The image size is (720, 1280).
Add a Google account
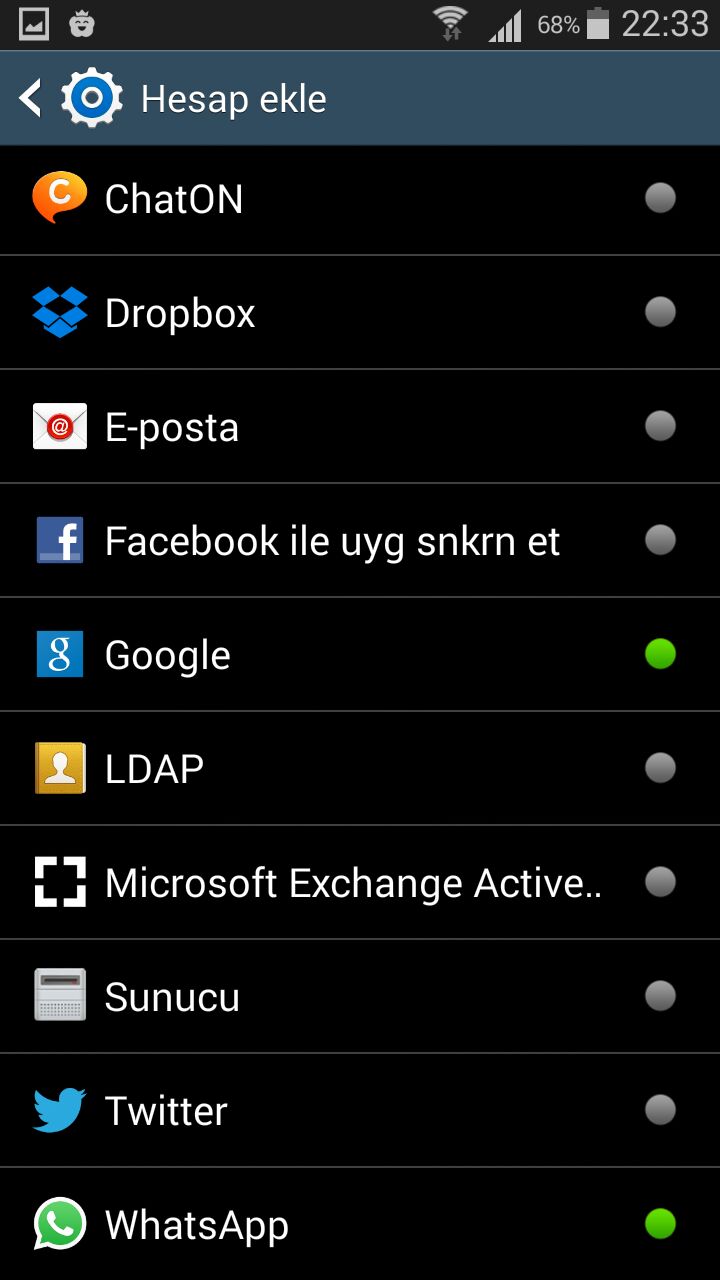click(360, 655)
